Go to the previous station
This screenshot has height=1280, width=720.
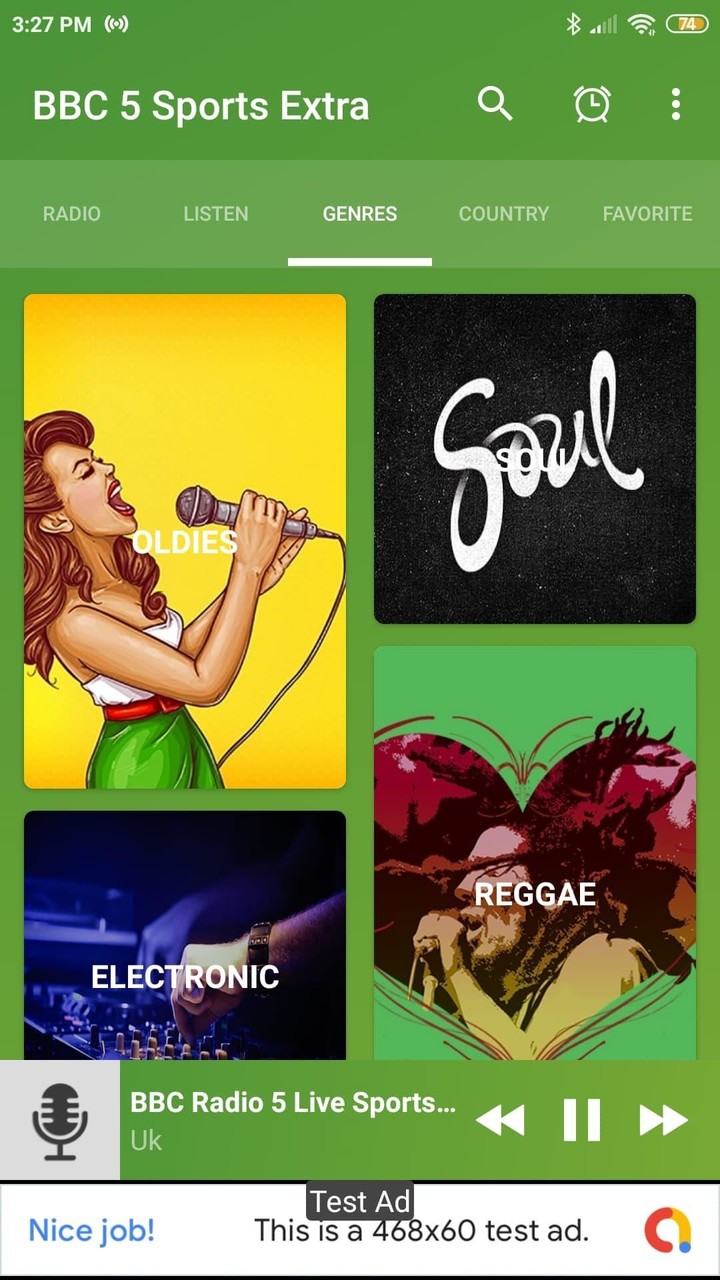(504, 1120)
